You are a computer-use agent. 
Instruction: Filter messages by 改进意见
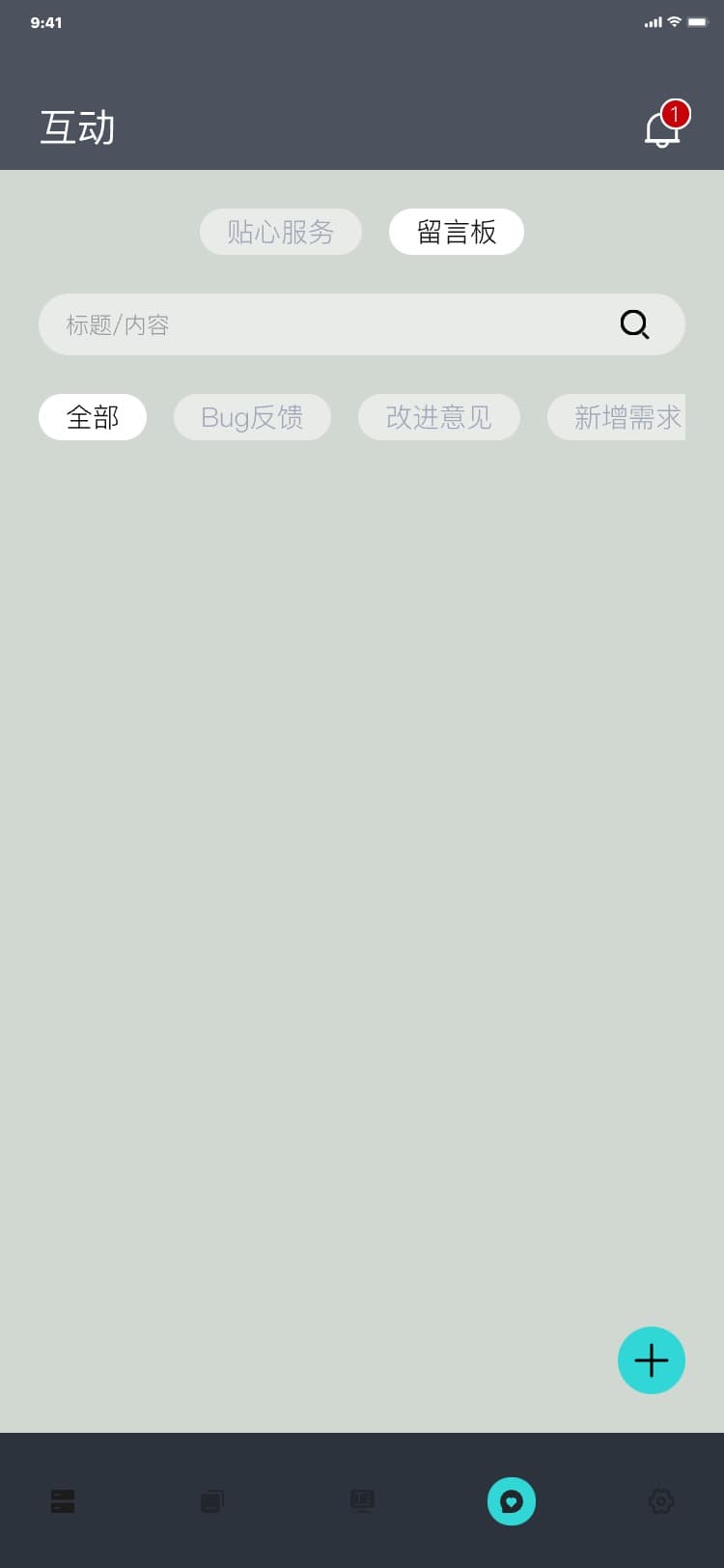click(x=439, y=417)
